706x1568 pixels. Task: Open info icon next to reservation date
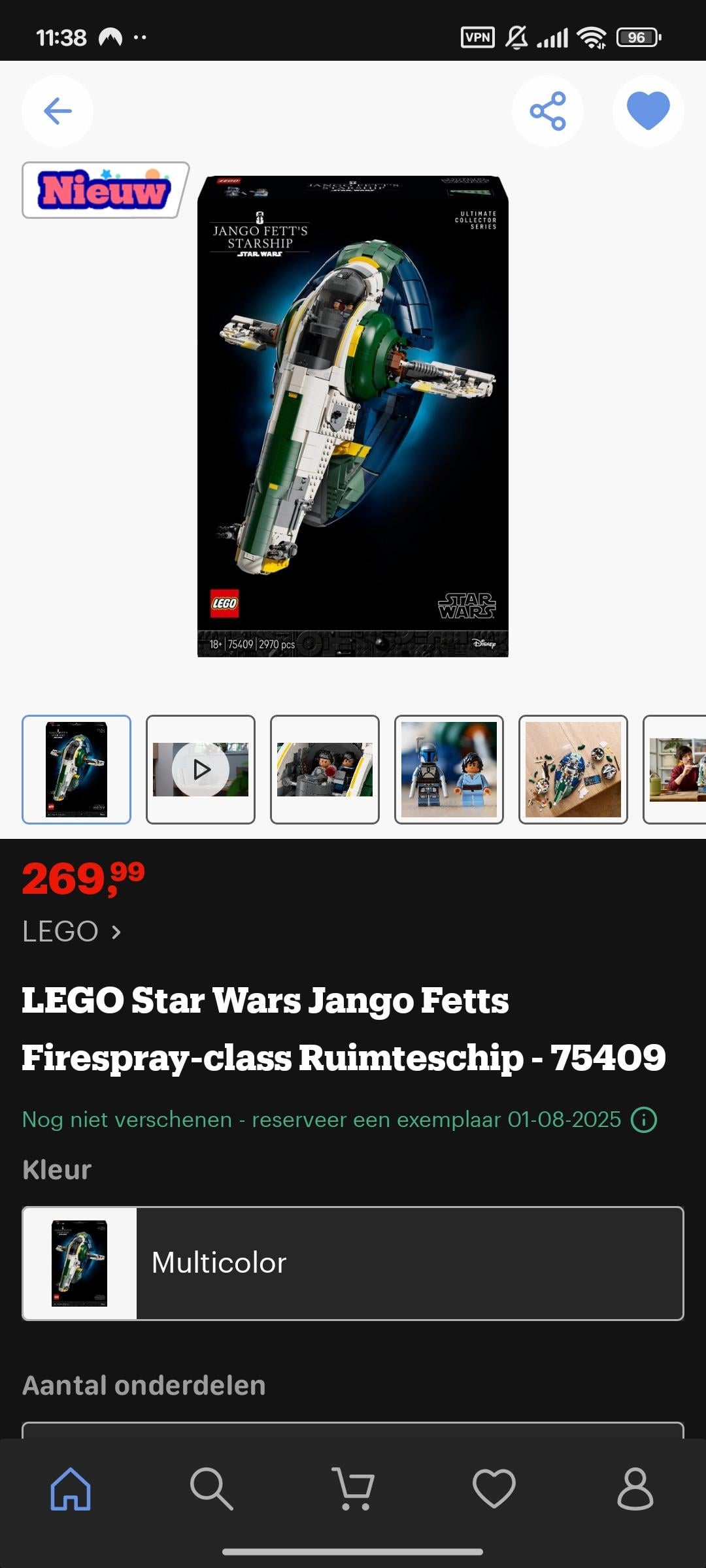click(x=644, y=1120)
